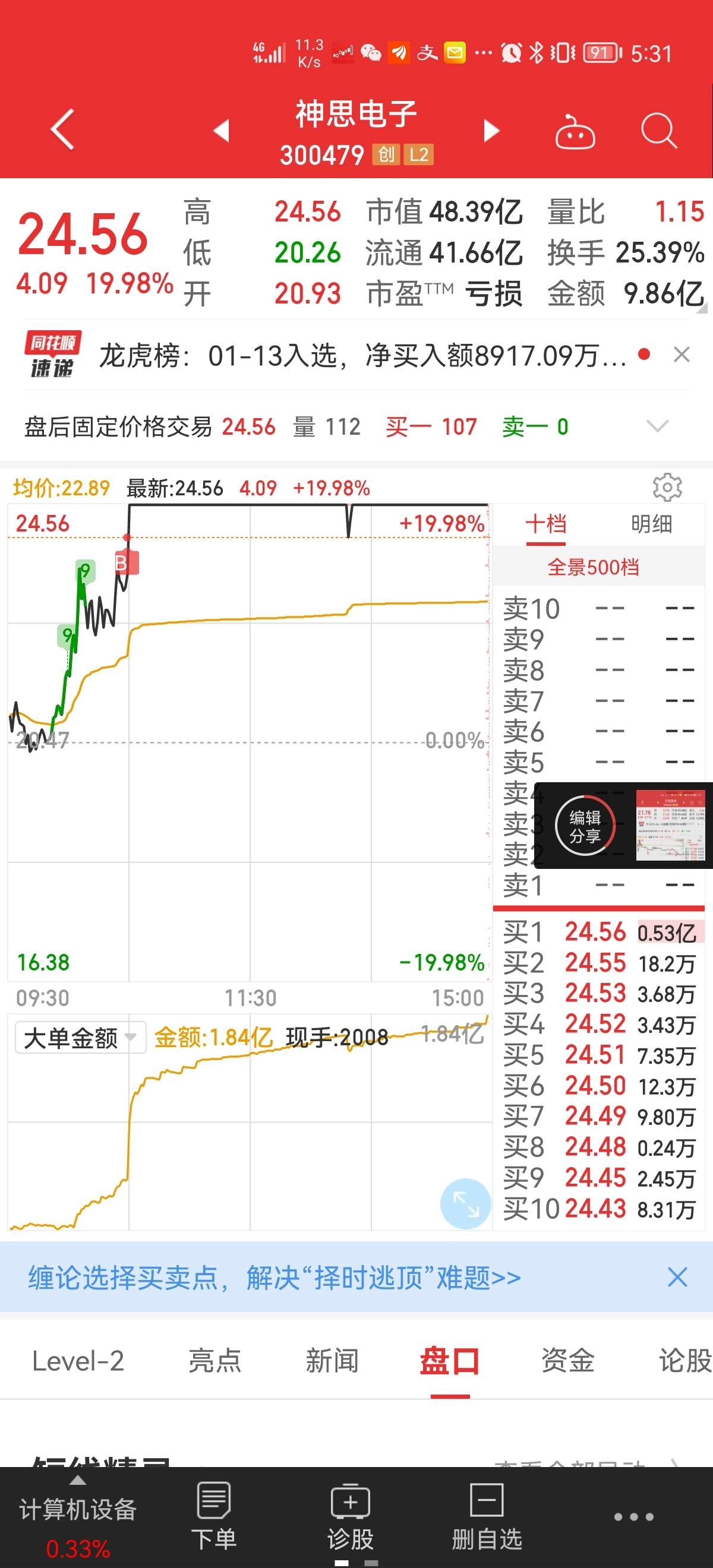Dismiss the 龙虎榜 news banner
713x1568 pixels.
(x=682, y=355)
